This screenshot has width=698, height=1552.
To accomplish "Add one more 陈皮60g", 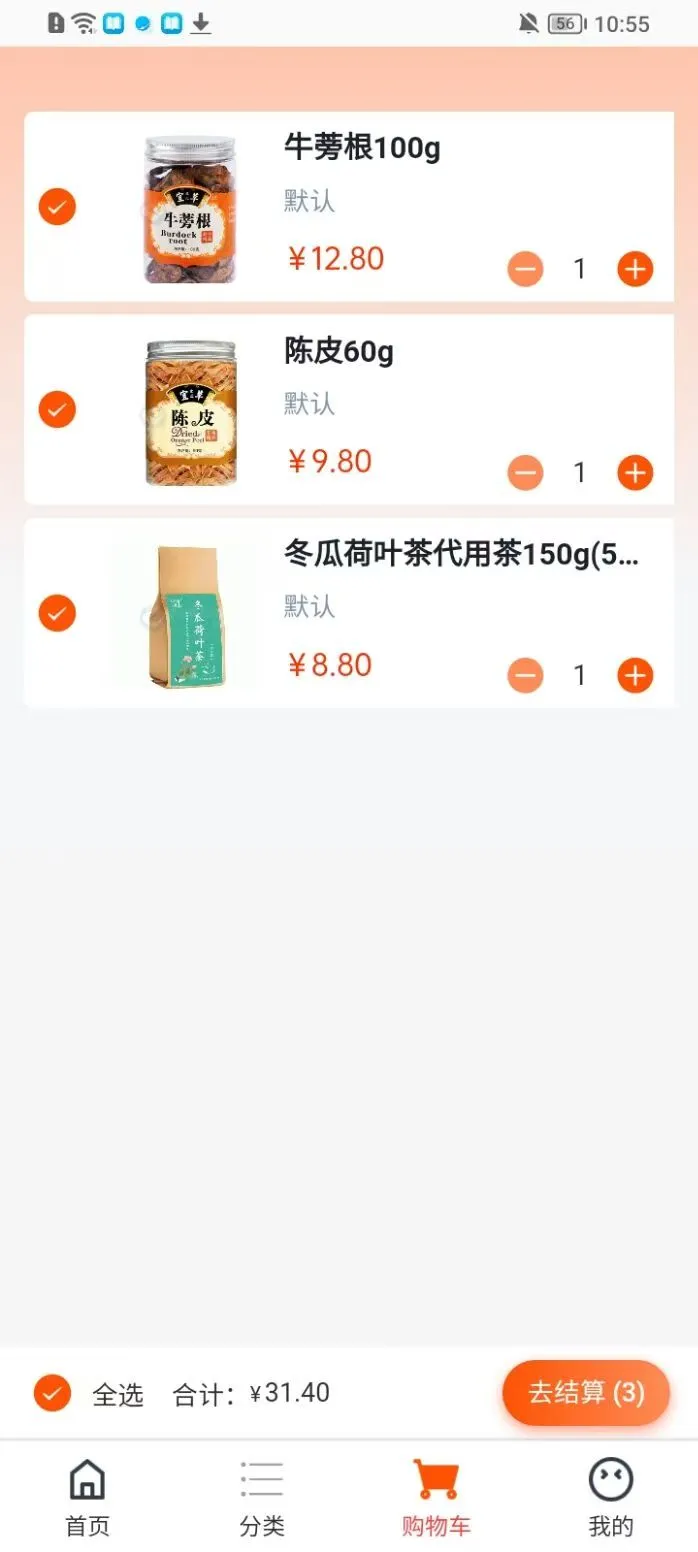I will pyautogui.click(x=635, y=472).
